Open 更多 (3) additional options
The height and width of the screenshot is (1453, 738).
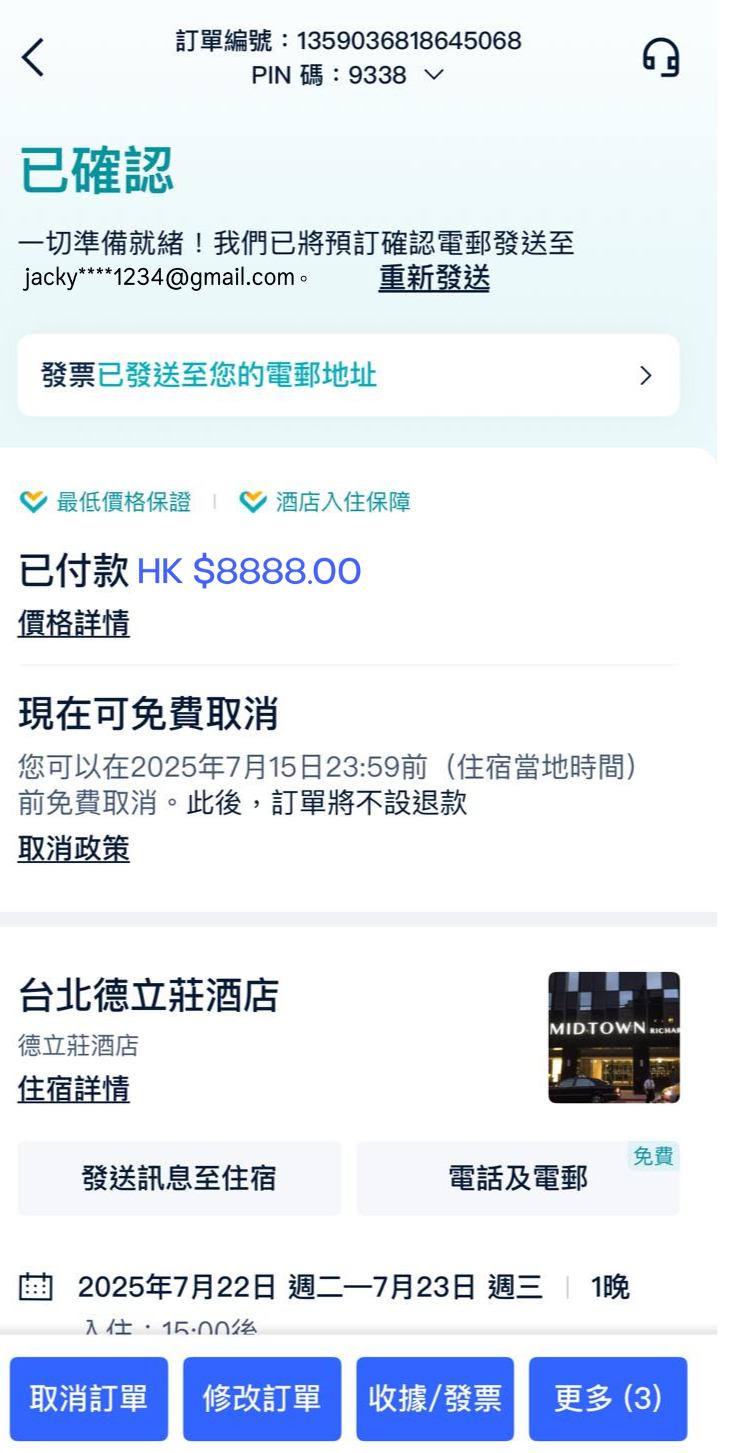[608, 1398]
